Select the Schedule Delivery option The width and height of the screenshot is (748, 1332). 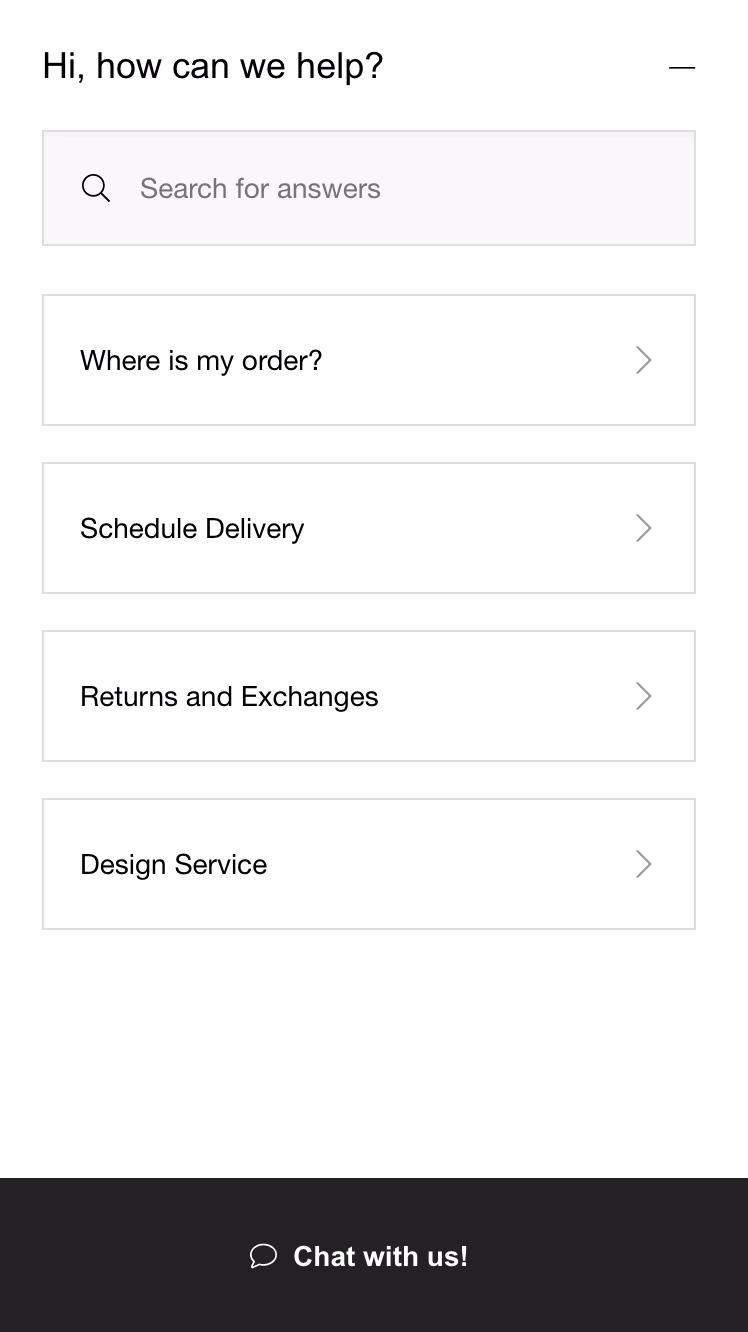click(x=368, y=528)
